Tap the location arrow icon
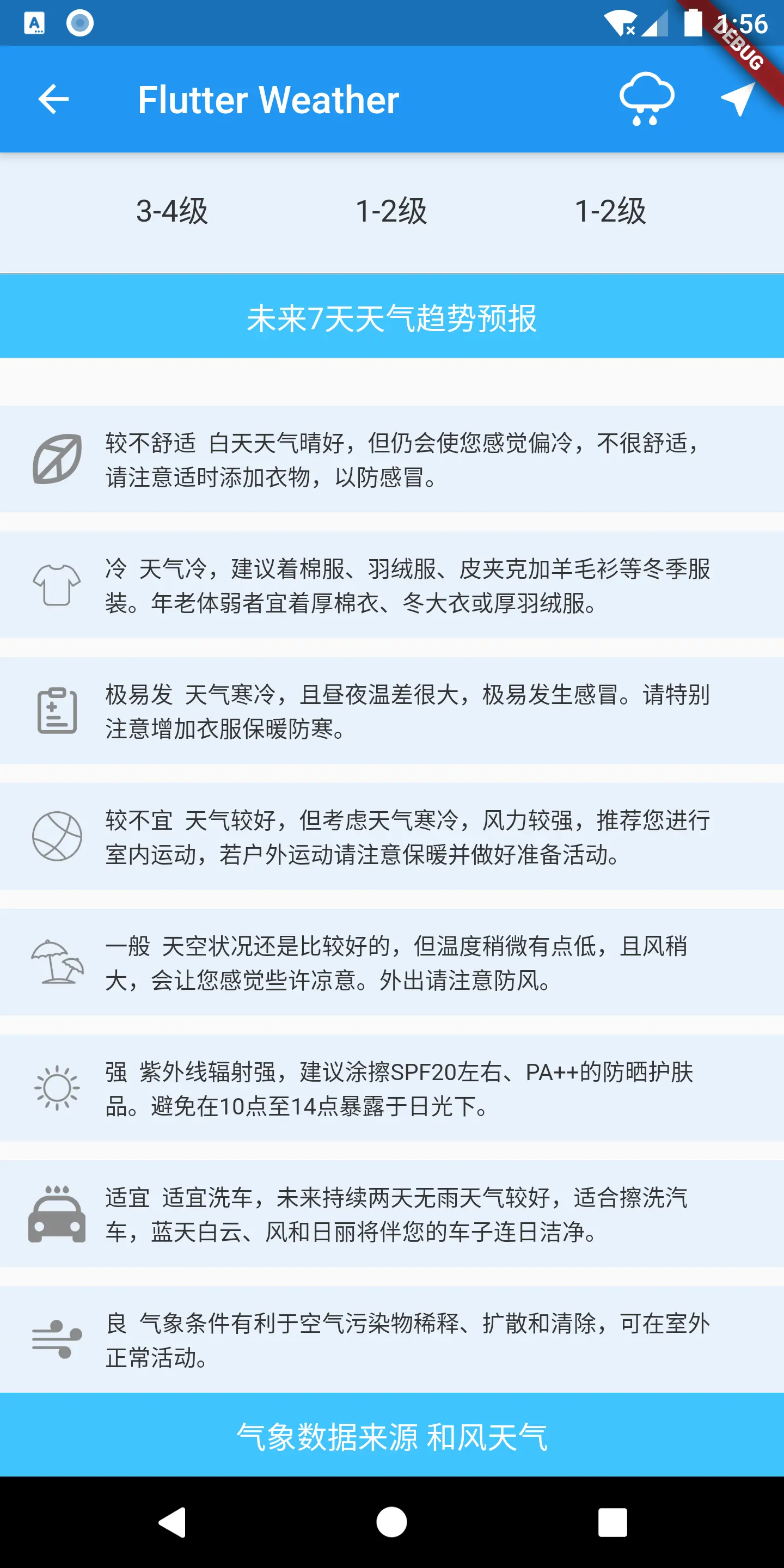Screen dimensions: 784x1568 [x=737, y=99]
